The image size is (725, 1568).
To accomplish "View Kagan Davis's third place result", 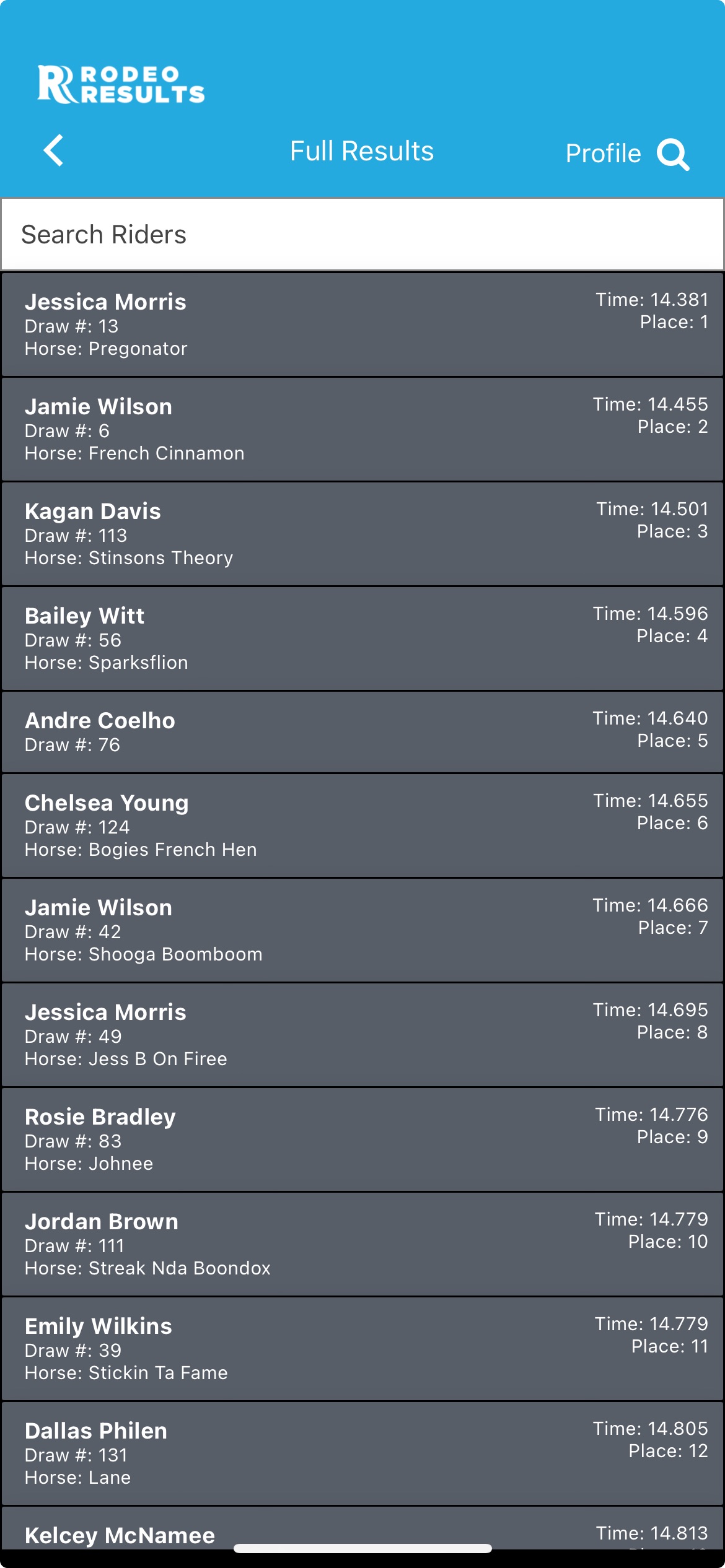I will click(362, 534).
